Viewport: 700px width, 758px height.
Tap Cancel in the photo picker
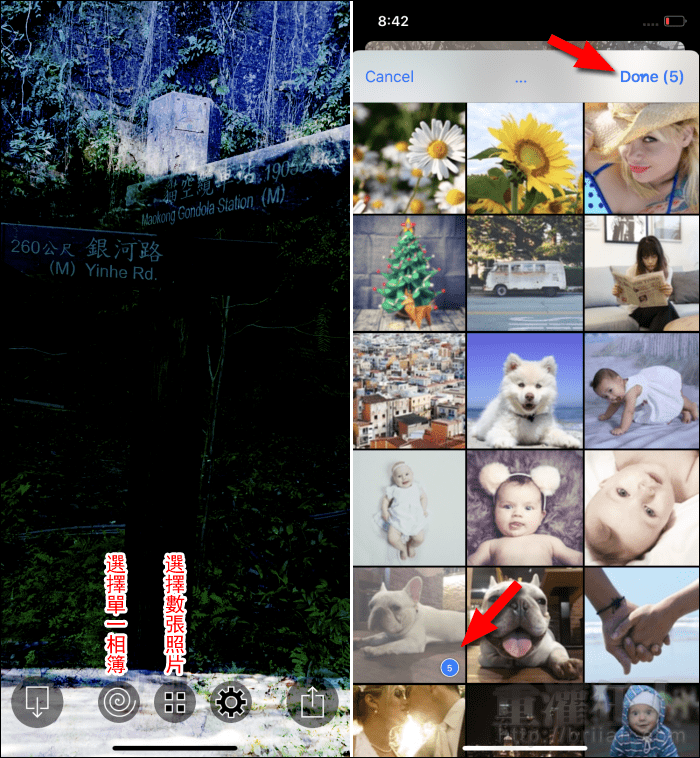point(389,77)
